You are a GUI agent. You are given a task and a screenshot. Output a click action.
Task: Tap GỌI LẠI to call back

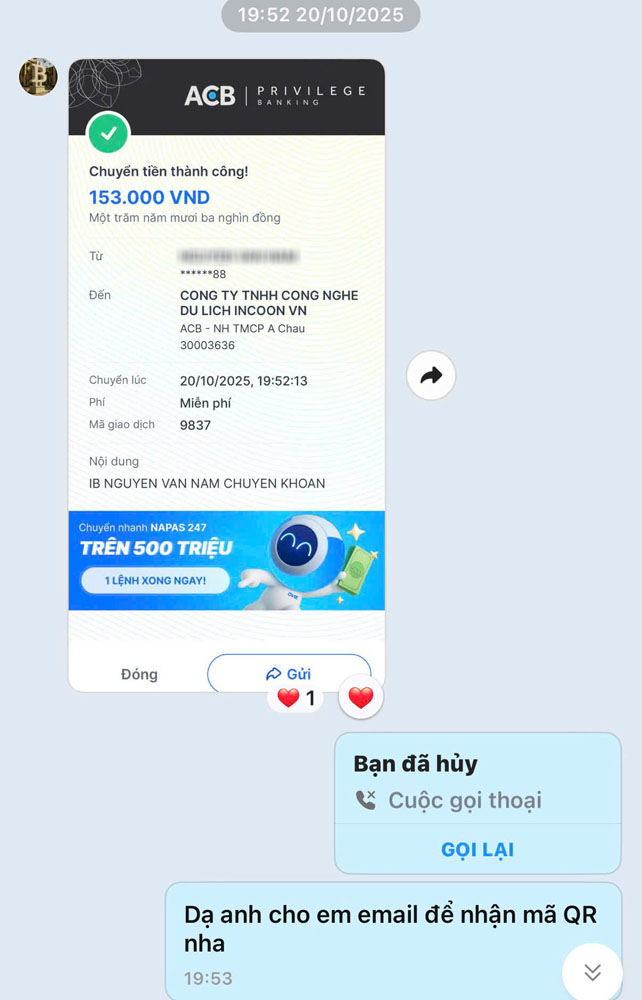tap(477, 849)
